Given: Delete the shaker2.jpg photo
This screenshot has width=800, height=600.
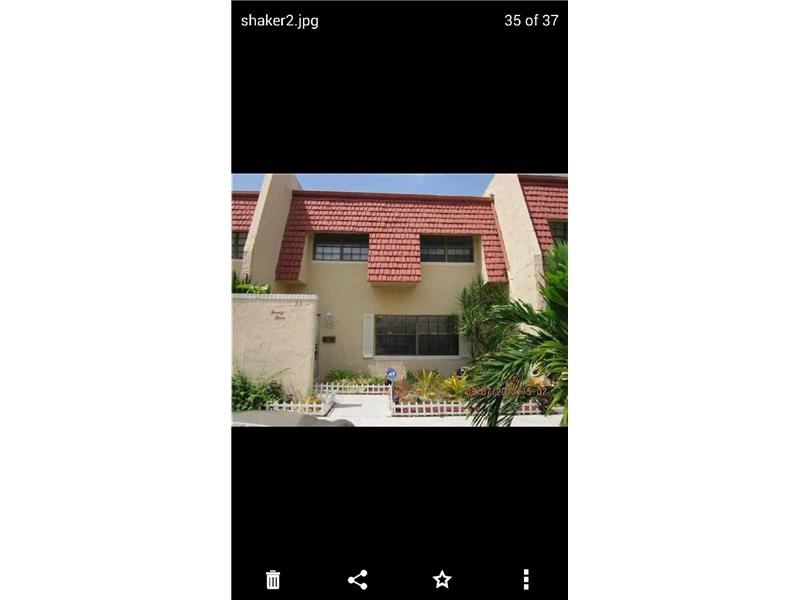Looking at the screenshot, I should (x=273, y=579).
